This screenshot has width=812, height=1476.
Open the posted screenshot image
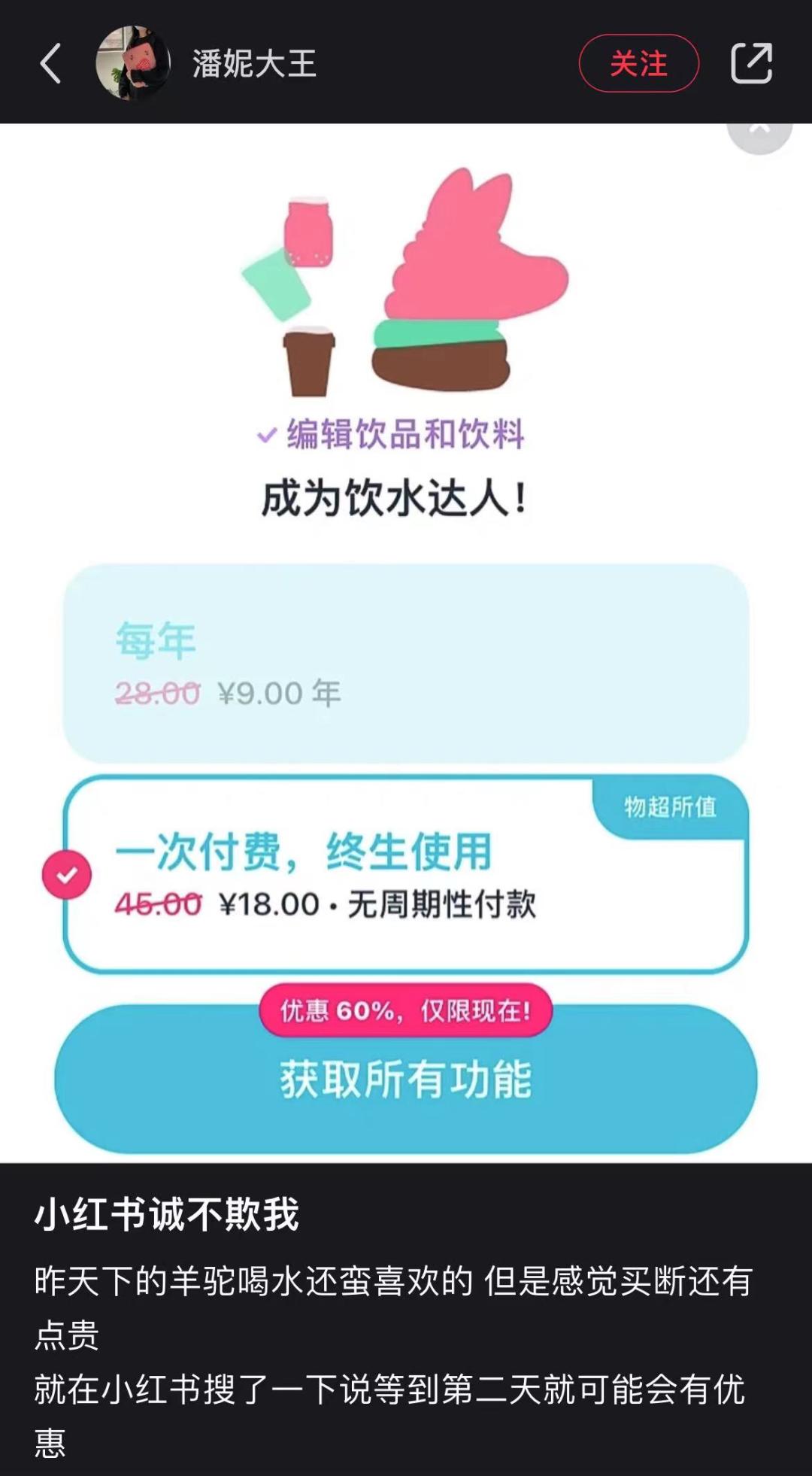coord(406,643)
